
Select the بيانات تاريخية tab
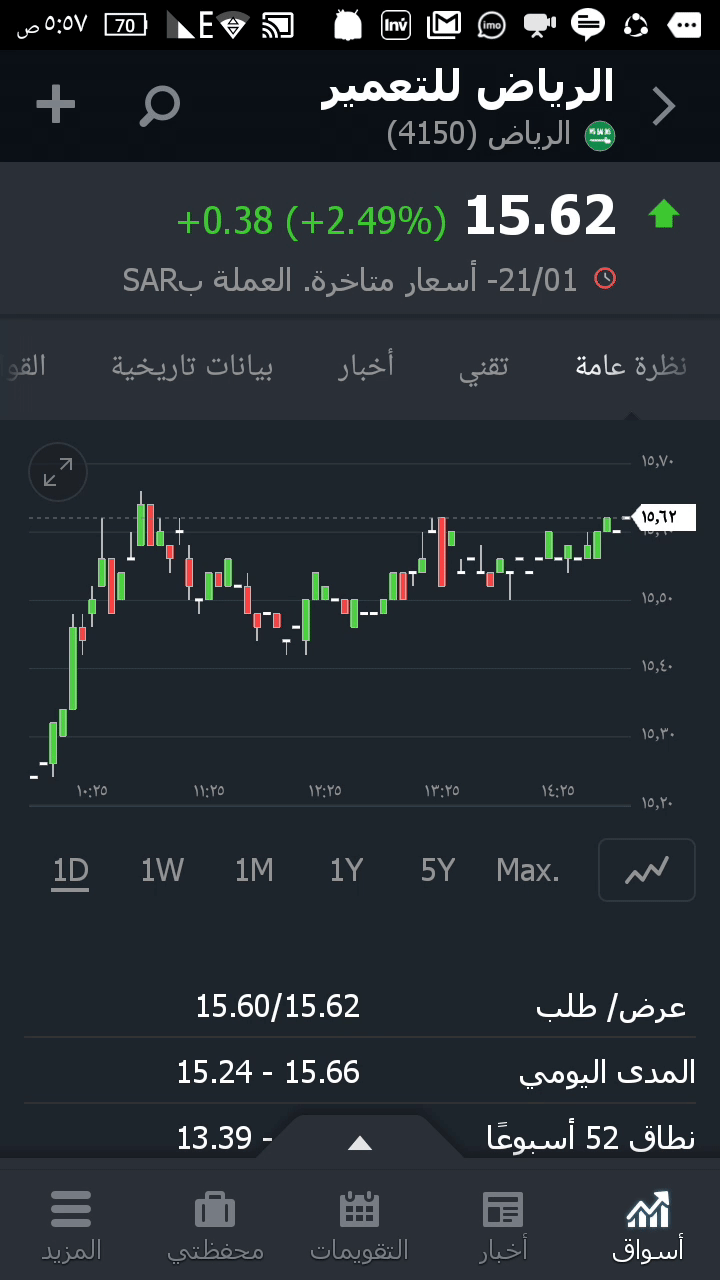click(x=192, y=366)
